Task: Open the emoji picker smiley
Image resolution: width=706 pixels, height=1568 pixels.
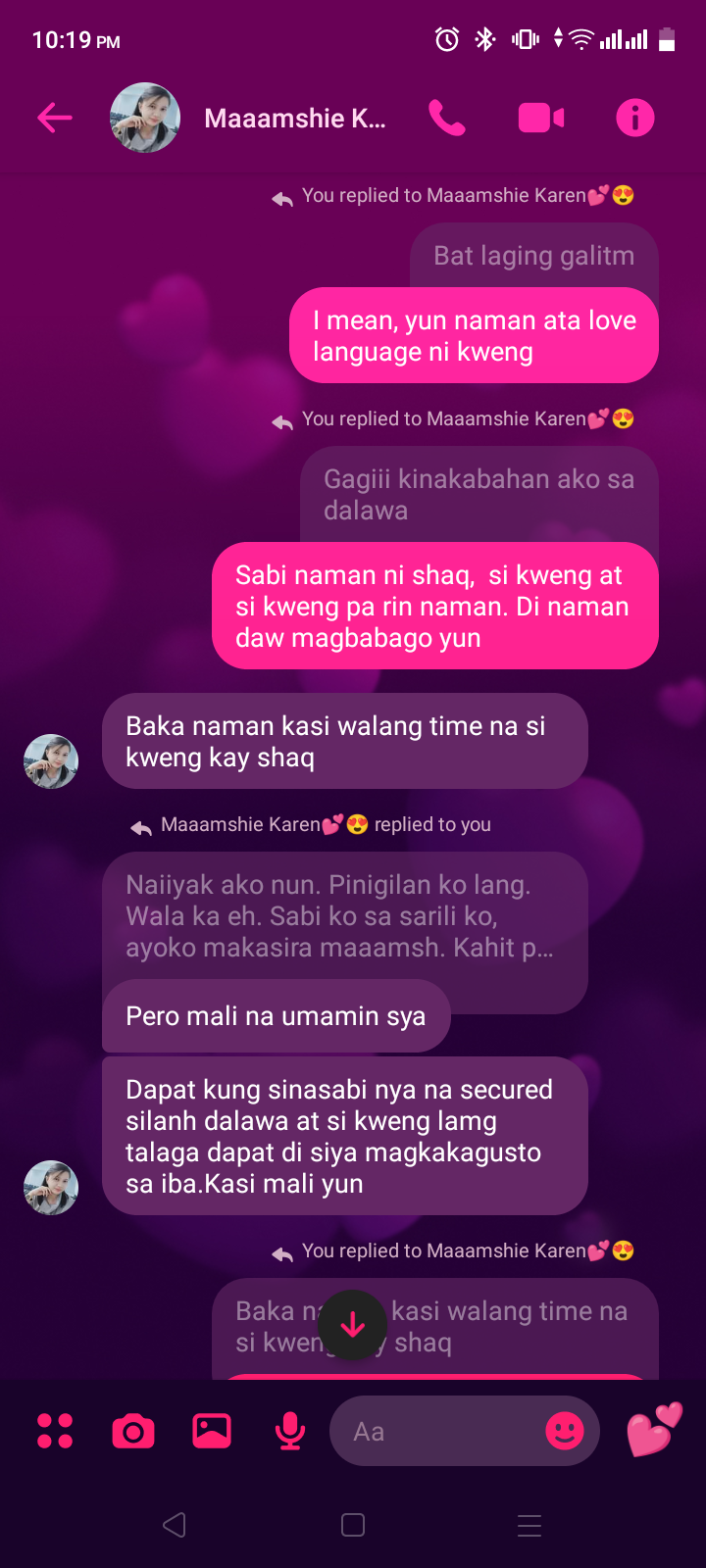Action: pos(565,1431)
